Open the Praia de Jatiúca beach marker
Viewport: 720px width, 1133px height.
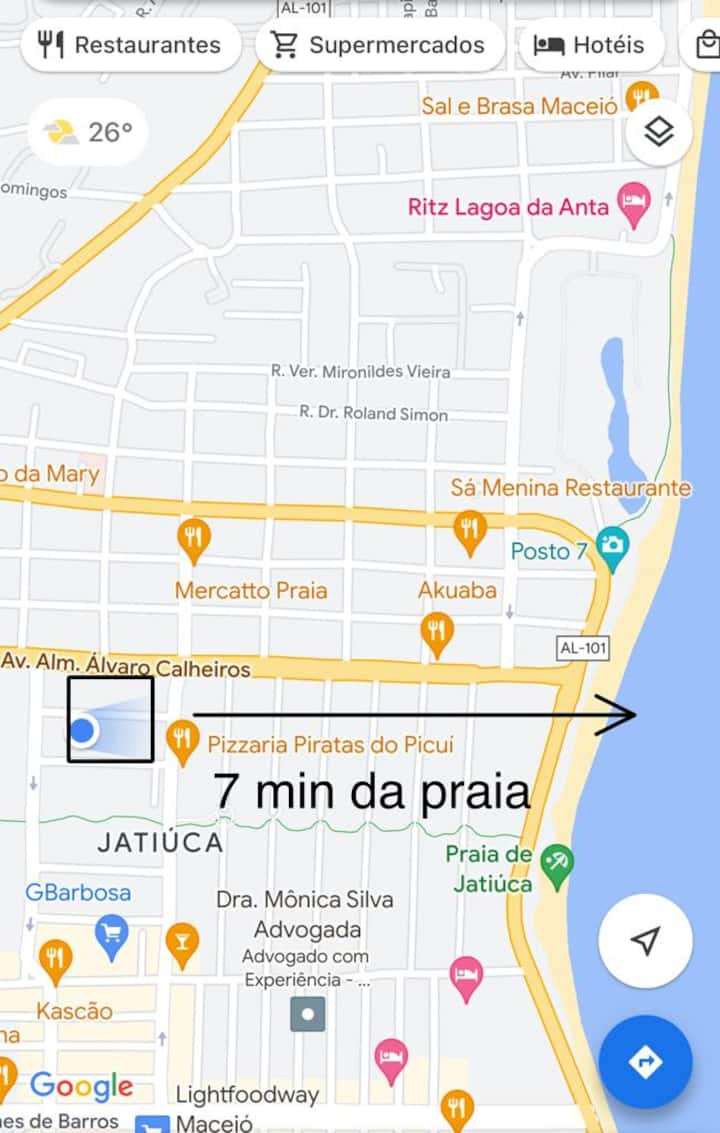click(556, 861)
